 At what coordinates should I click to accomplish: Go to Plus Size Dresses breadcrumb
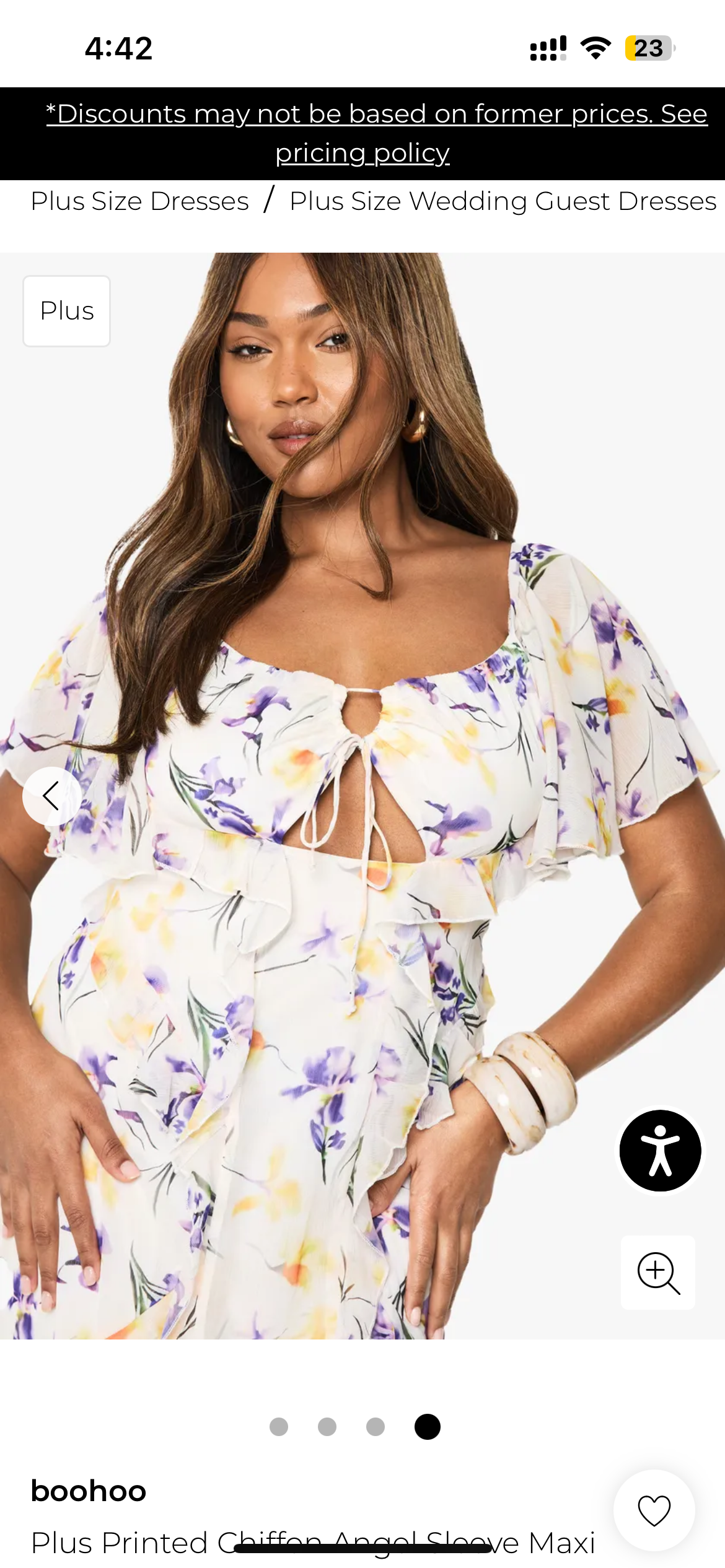(x=140, y=201)
